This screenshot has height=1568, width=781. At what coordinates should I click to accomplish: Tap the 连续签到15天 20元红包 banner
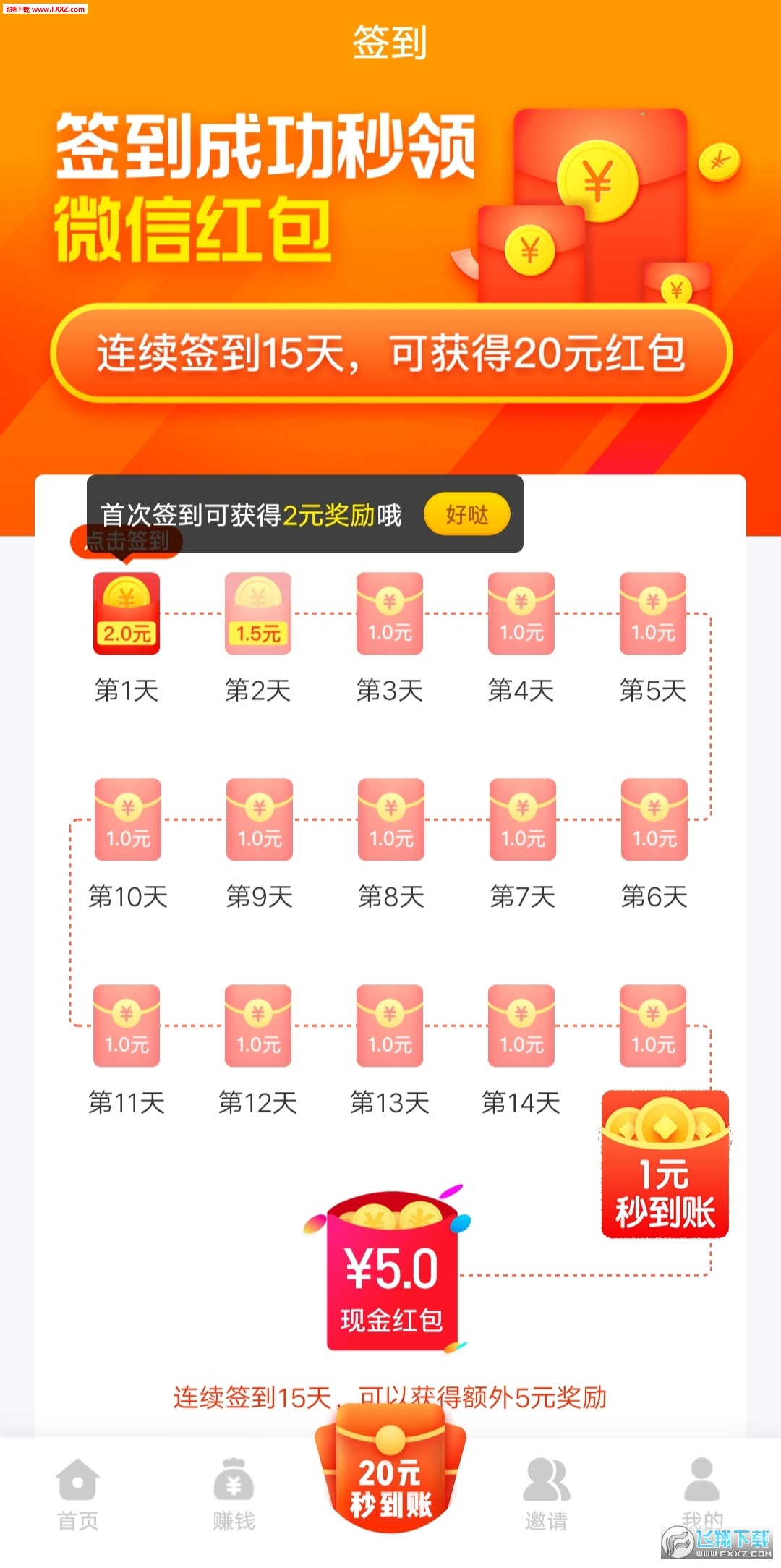click(390, 353)
